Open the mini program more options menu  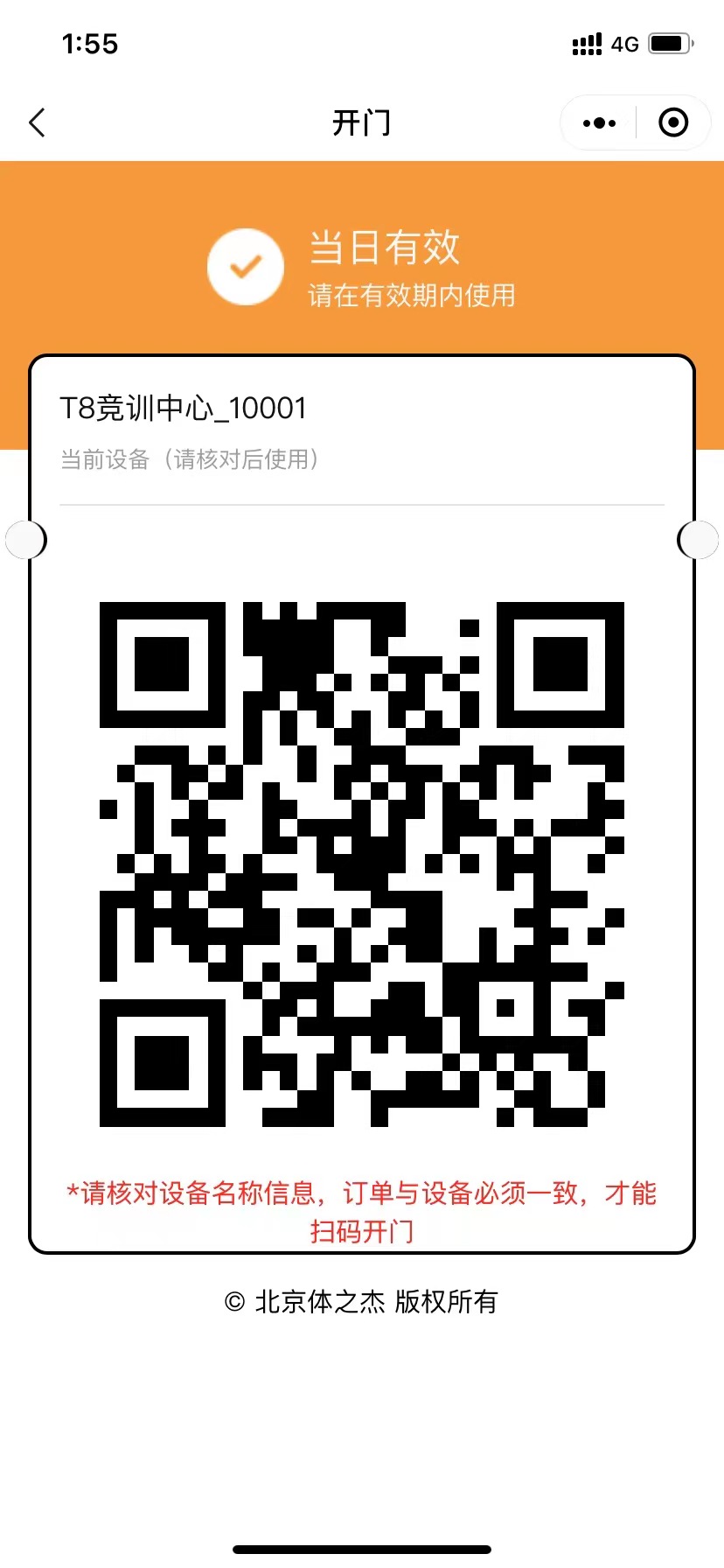(x=599, y=122)
